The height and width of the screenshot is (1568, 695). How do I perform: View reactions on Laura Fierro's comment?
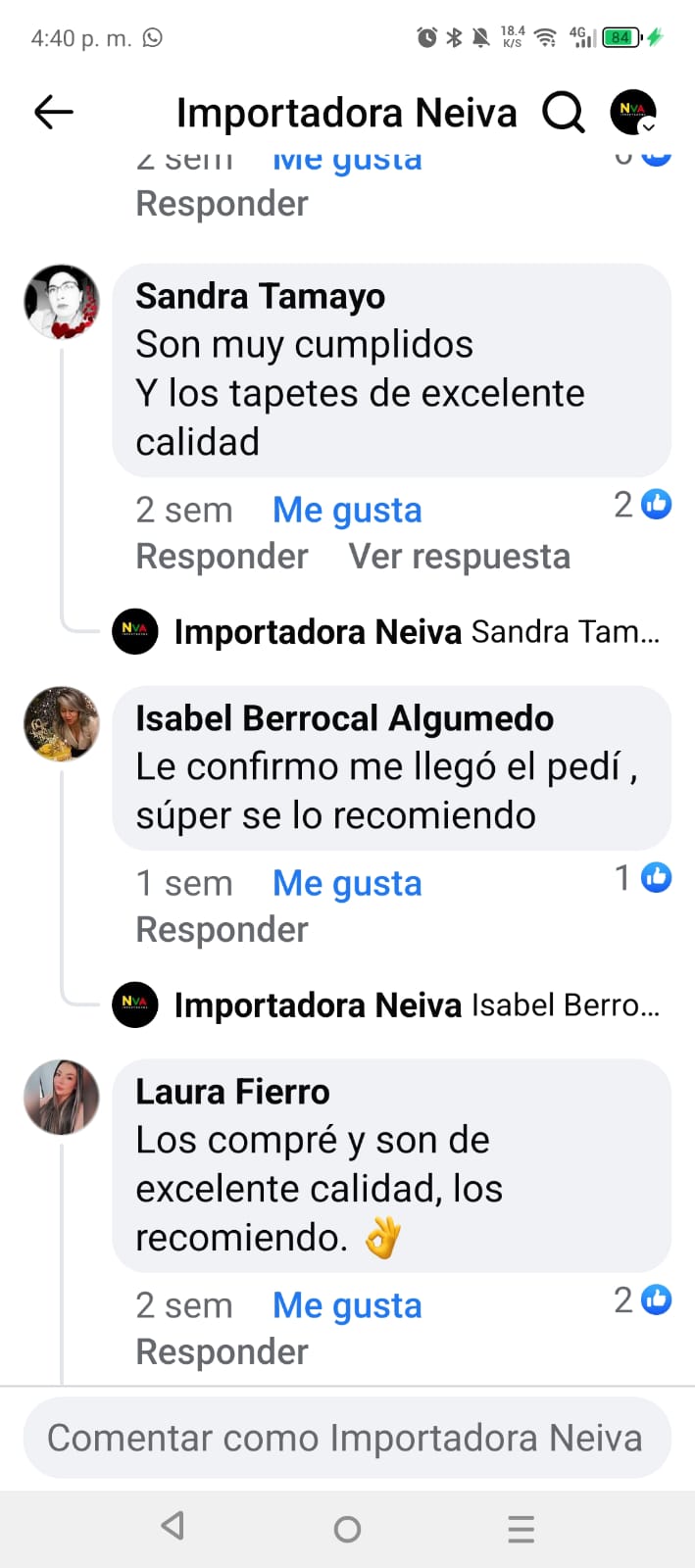point(643,1300)
